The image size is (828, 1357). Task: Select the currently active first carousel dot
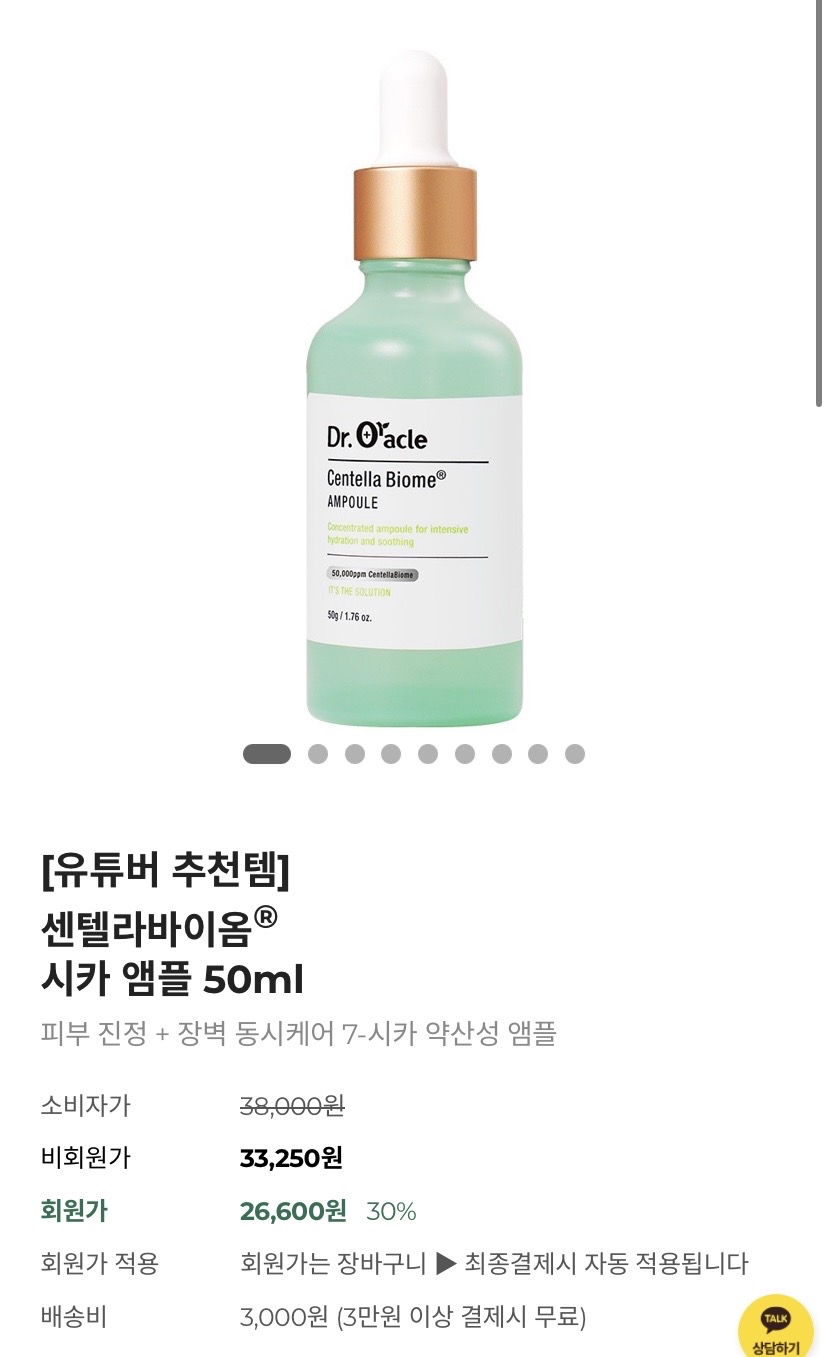(x=268, y=753)
